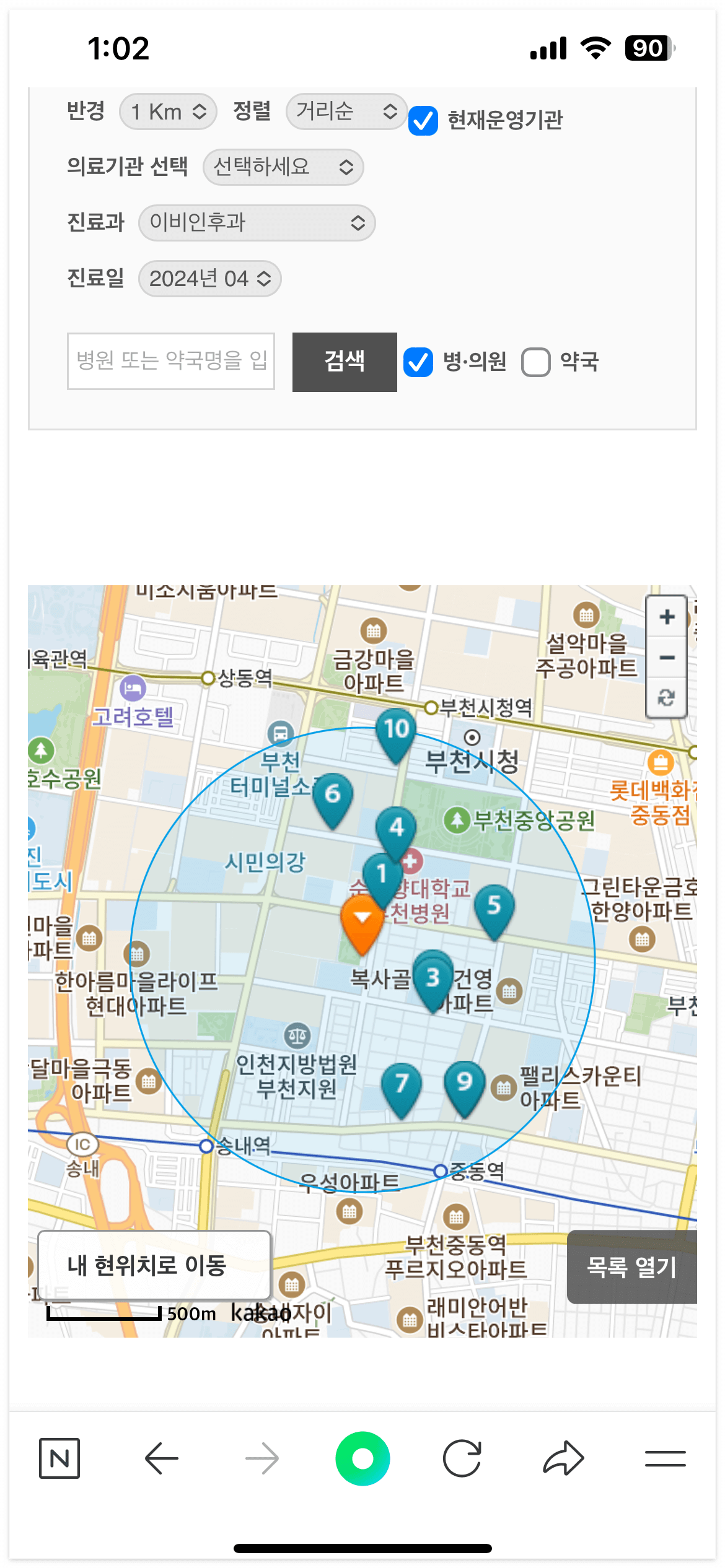Zoom in on the map
Screen dimensions: 725x1568
(666, 616)
